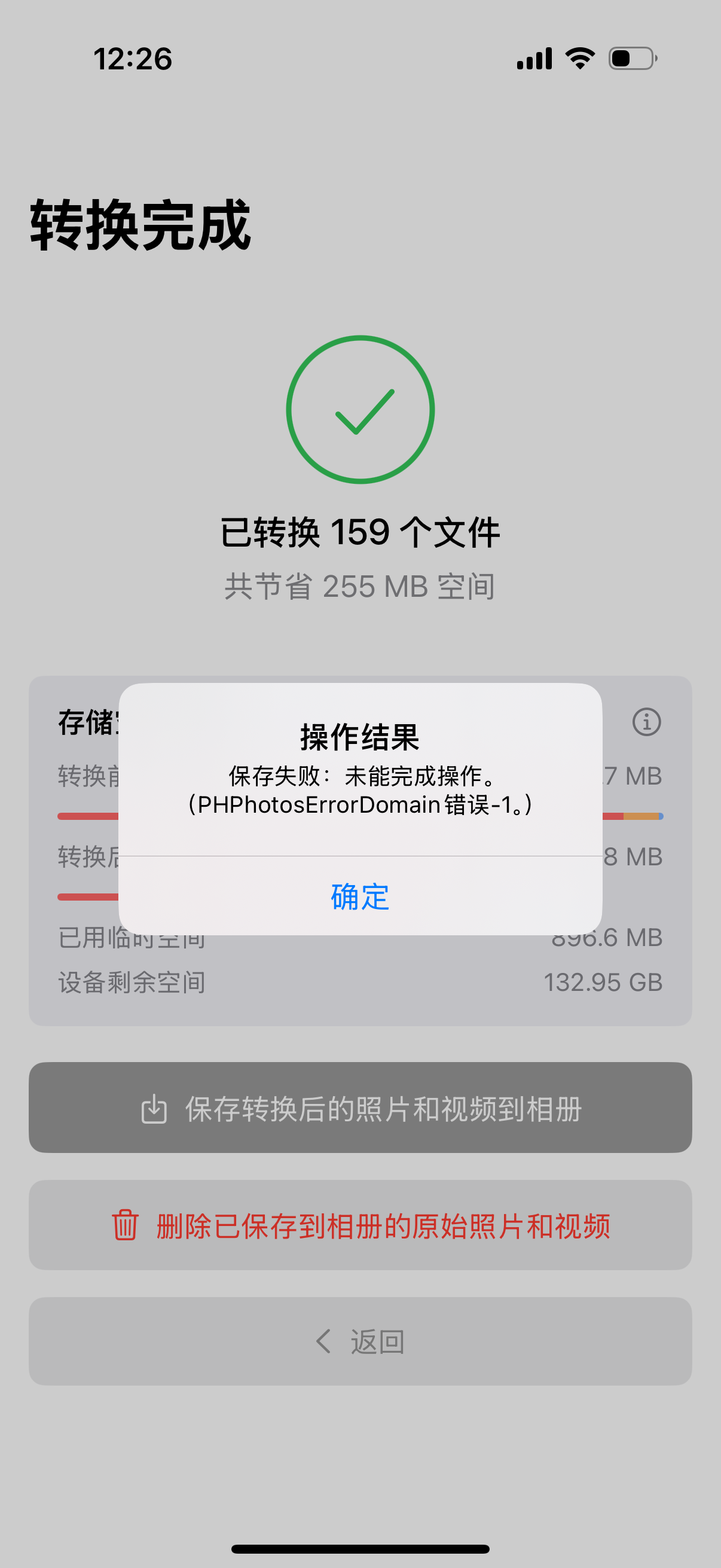This screenshot has width=721, height=1568.
Task: Open the storage info icon
Action: tap(646, 722)
